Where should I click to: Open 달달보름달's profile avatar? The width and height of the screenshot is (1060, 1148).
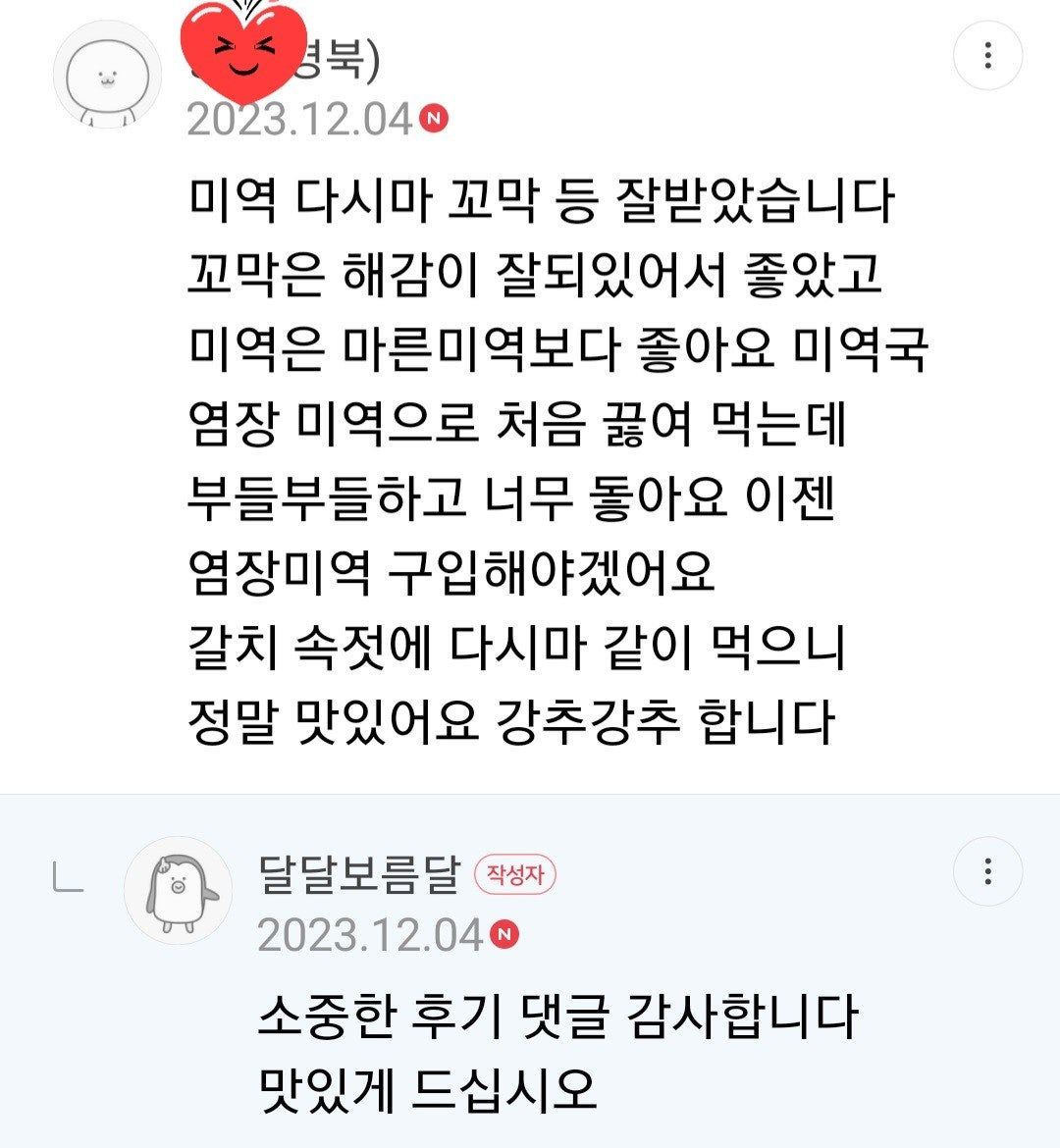pyautogui.click(x=178, y=890)
